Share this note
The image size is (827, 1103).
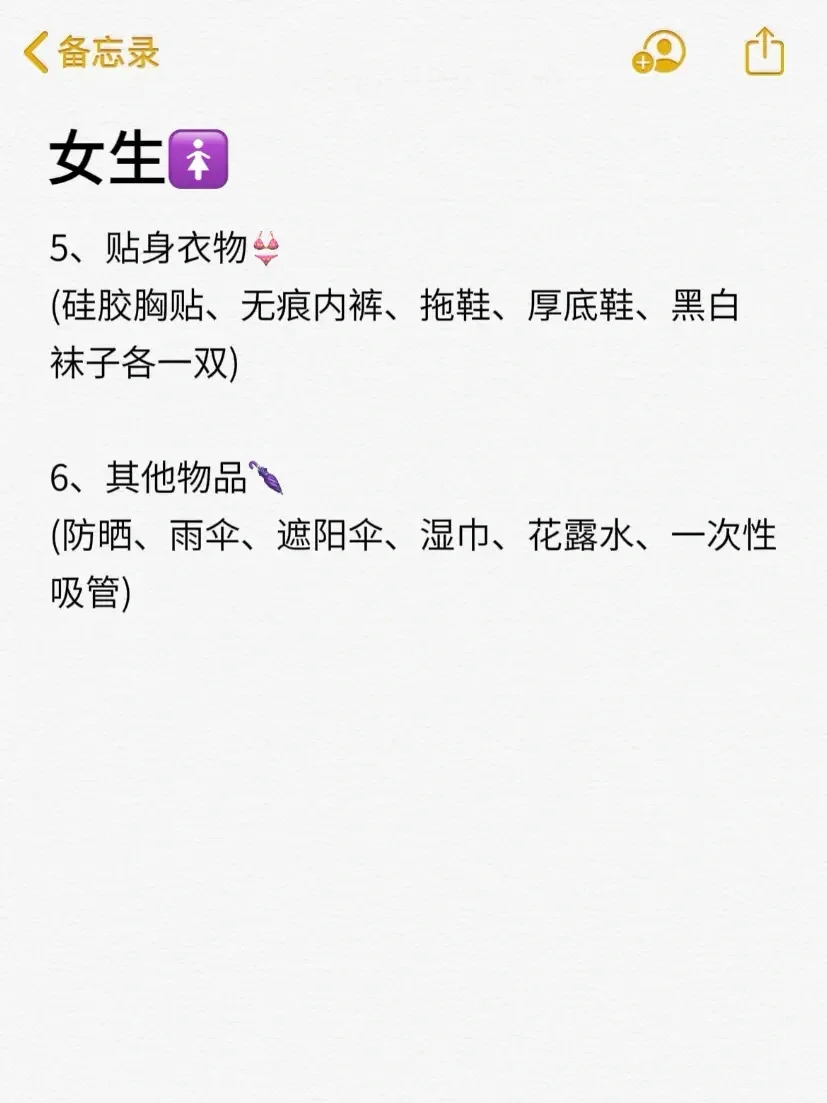click(765, 51)
